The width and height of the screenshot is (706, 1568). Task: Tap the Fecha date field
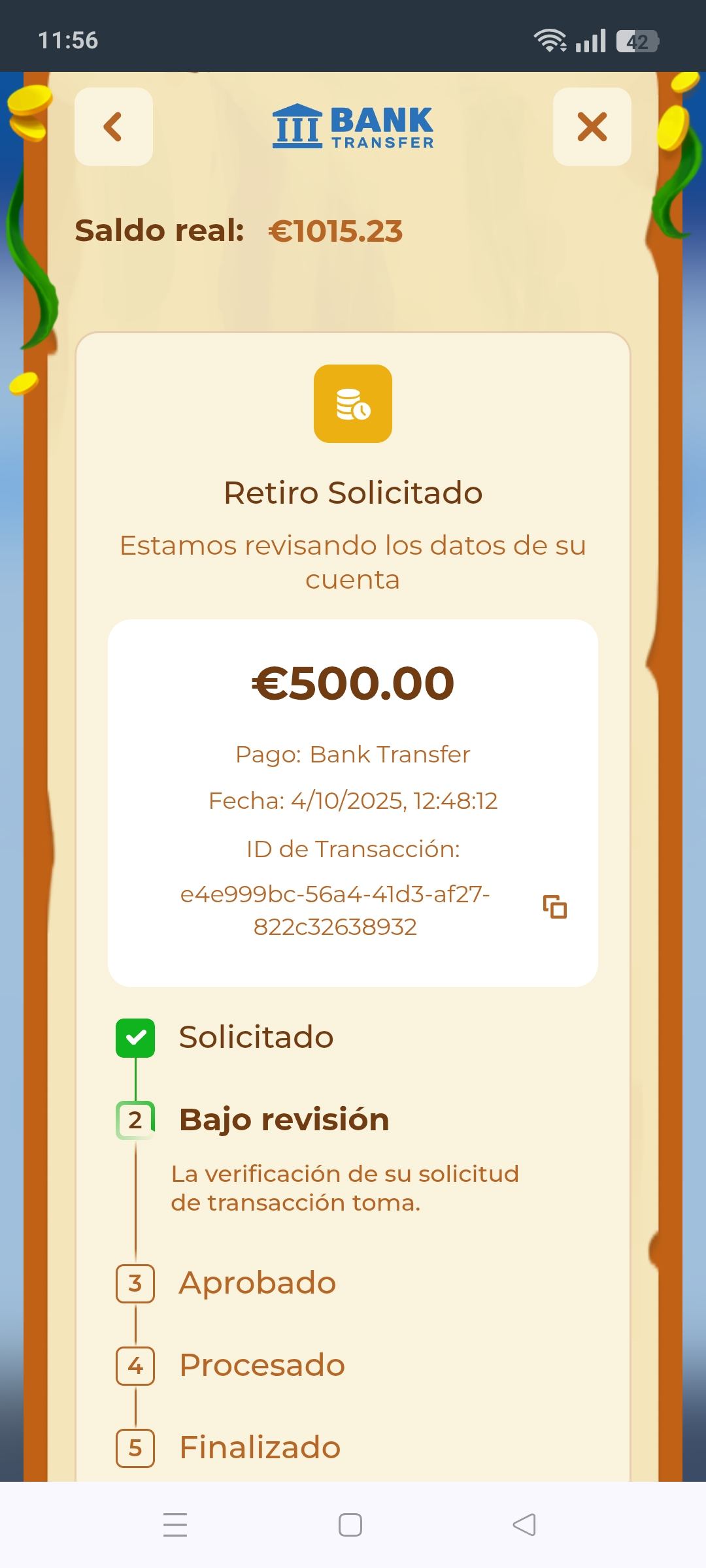click(352, 800)
